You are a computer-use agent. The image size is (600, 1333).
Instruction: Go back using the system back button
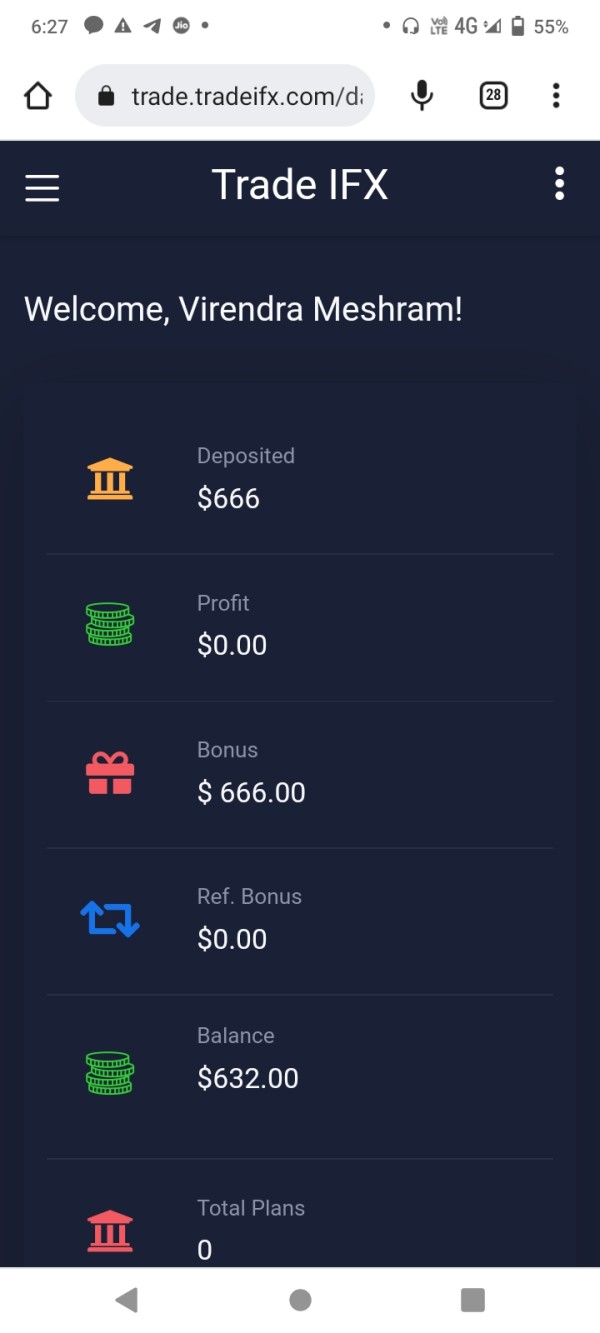coord(126,1299)
